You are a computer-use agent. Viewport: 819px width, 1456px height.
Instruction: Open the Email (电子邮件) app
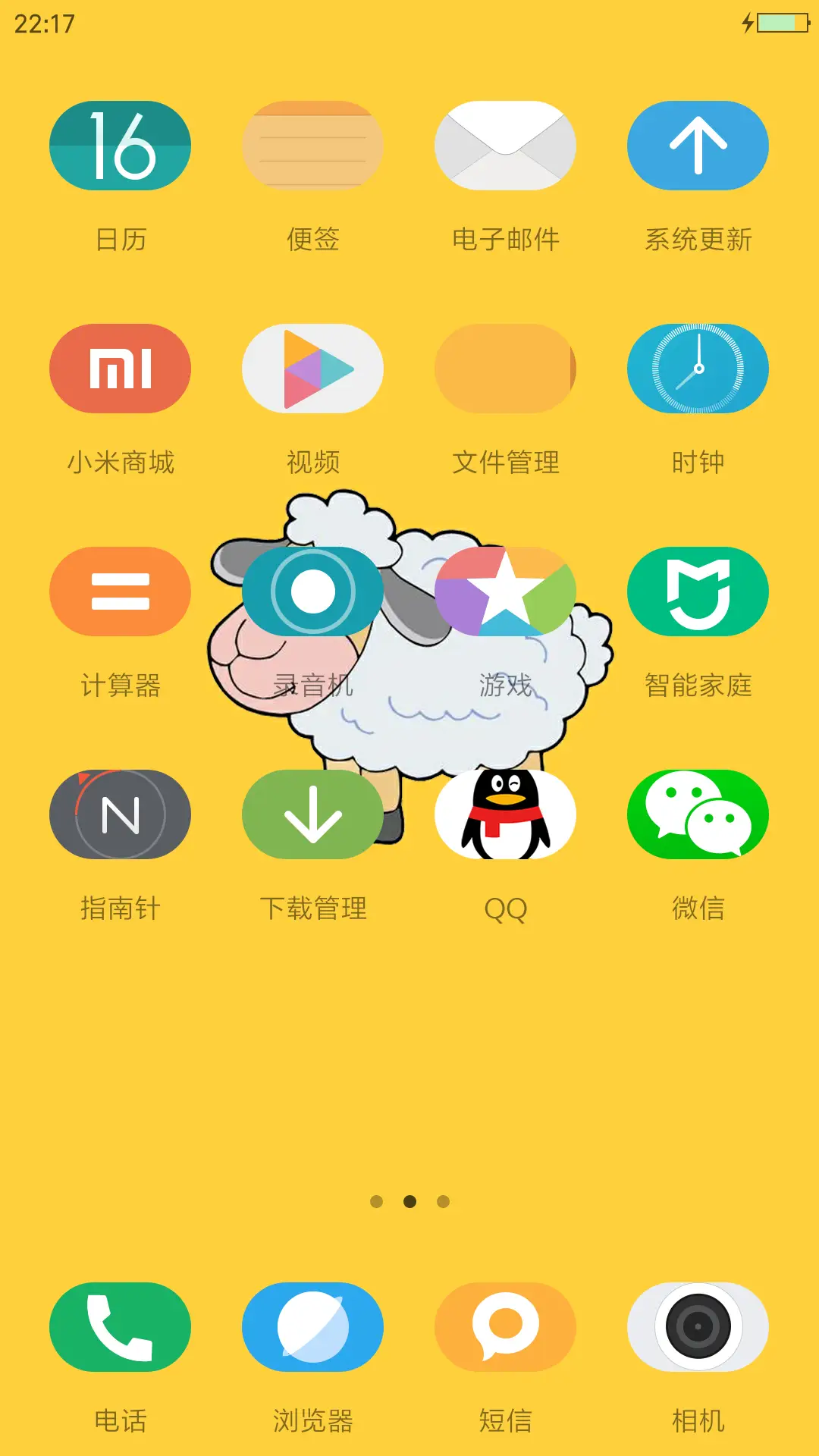point(506,145)
